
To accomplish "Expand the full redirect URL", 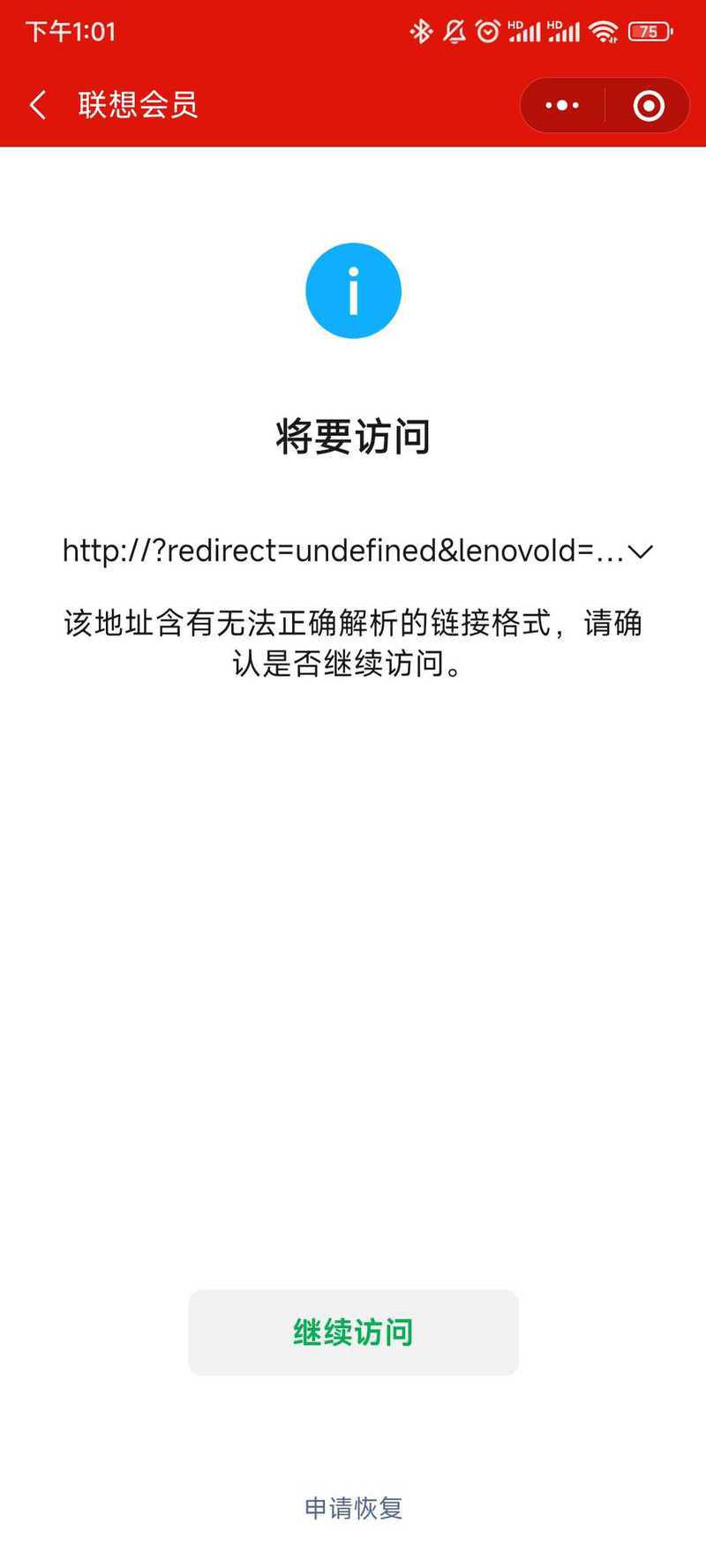I will [x=640, y=551].
